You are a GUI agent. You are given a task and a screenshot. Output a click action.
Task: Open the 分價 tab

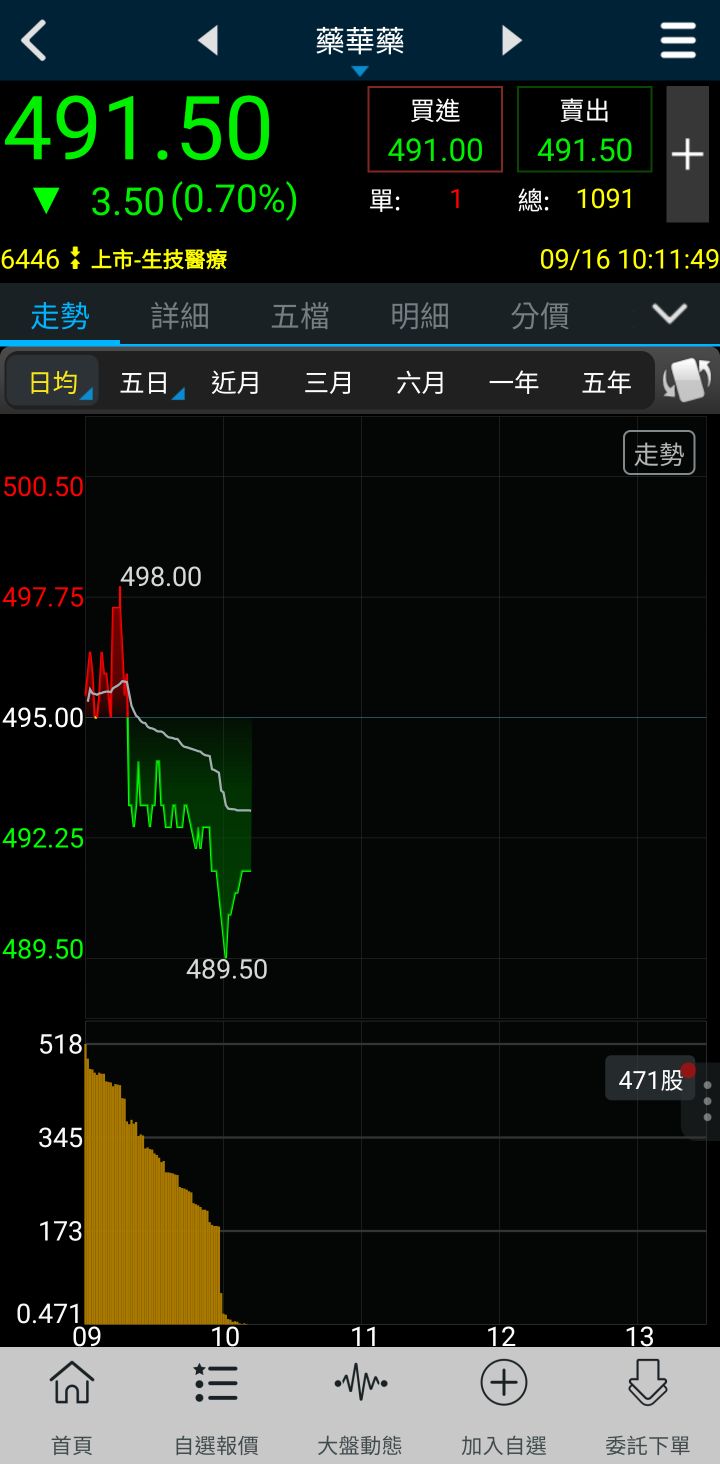[x=540, y=316]
